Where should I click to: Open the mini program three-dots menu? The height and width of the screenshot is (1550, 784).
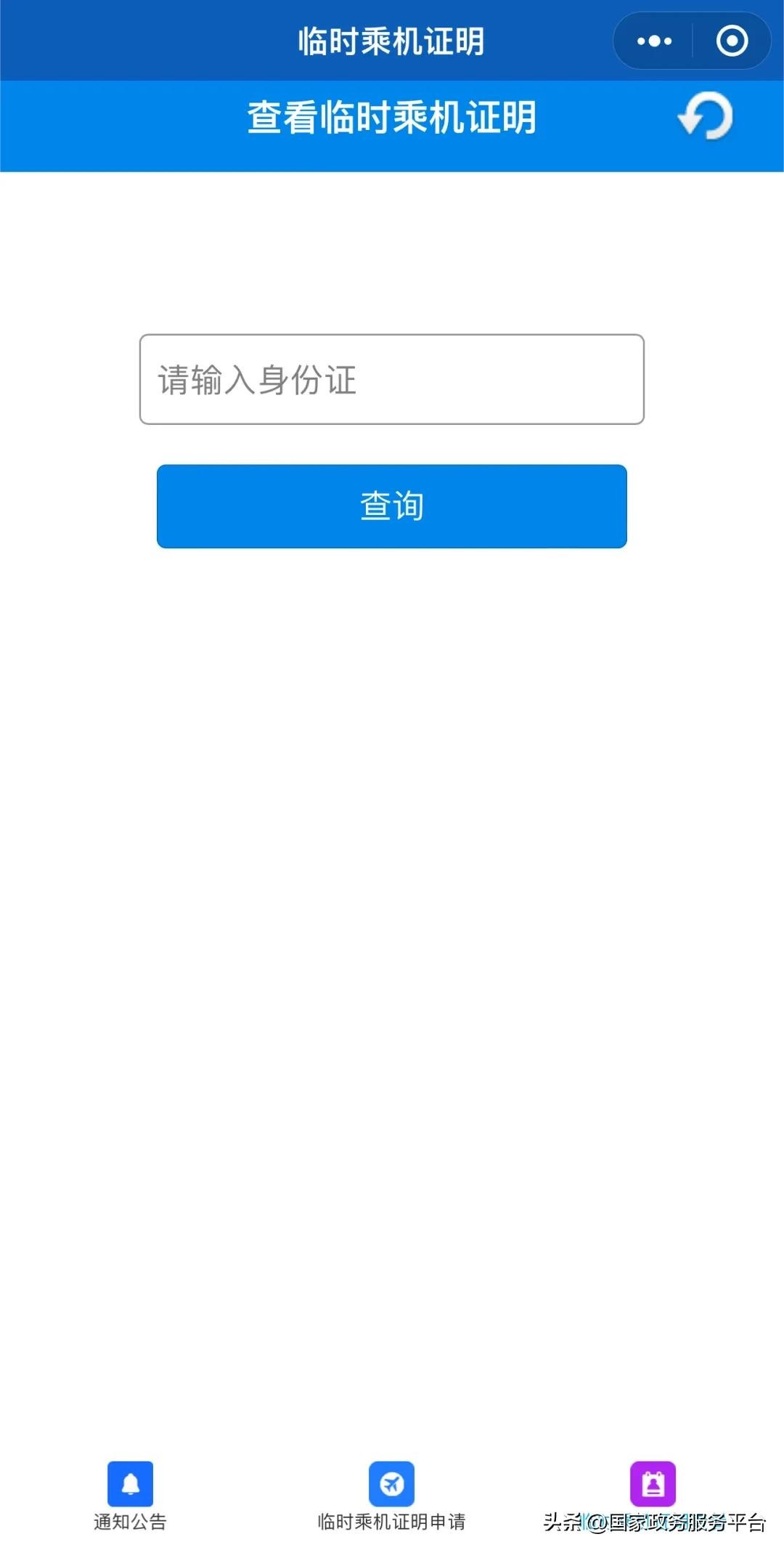click(x=654, y=41)
